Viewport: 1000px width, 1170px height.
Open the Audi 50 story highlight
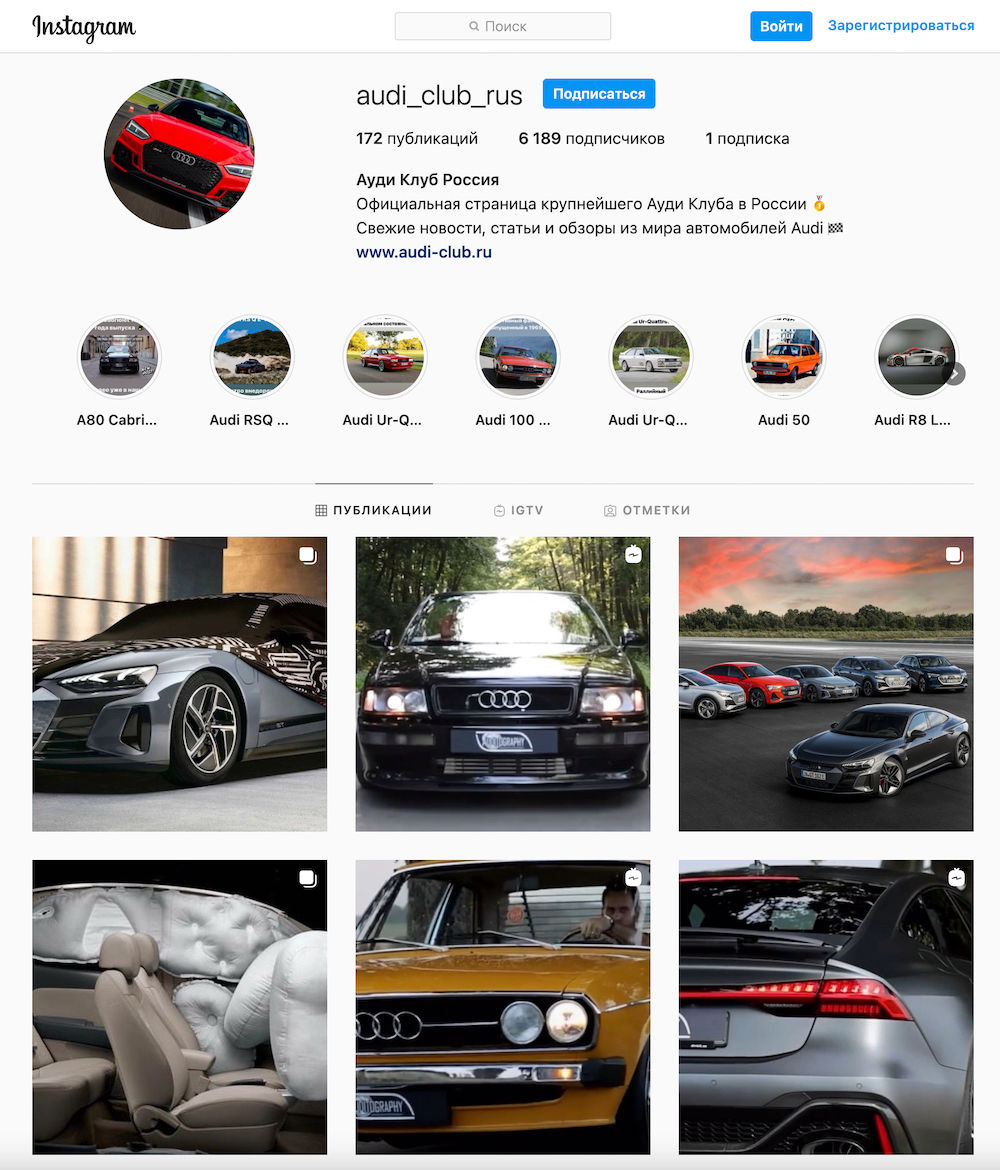pos(783,357)
